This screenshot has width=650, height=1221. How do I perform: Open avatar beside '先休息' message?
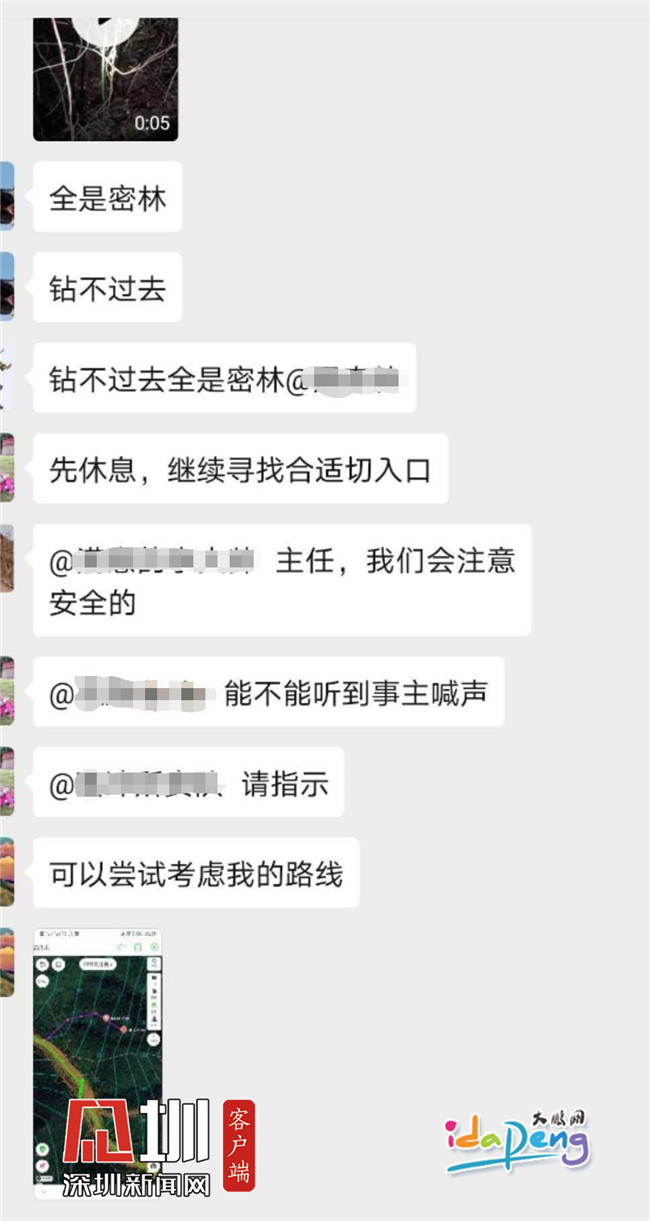pos(6,467)
